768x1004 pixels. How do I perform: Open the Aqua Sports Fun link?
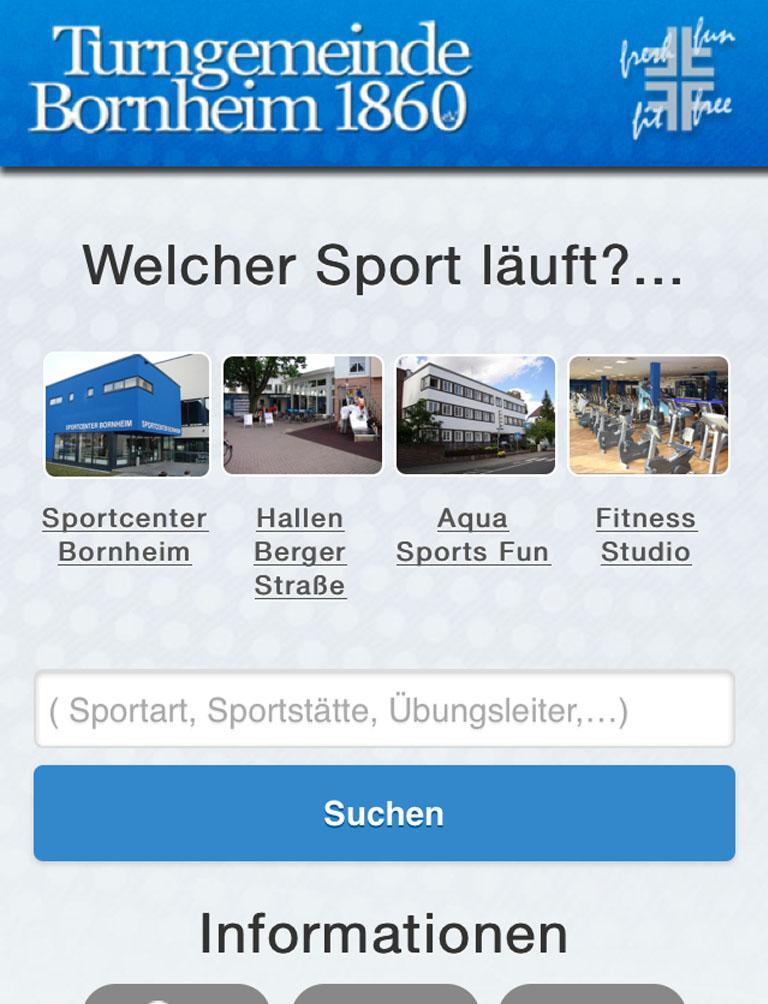[x=474, y=535]
